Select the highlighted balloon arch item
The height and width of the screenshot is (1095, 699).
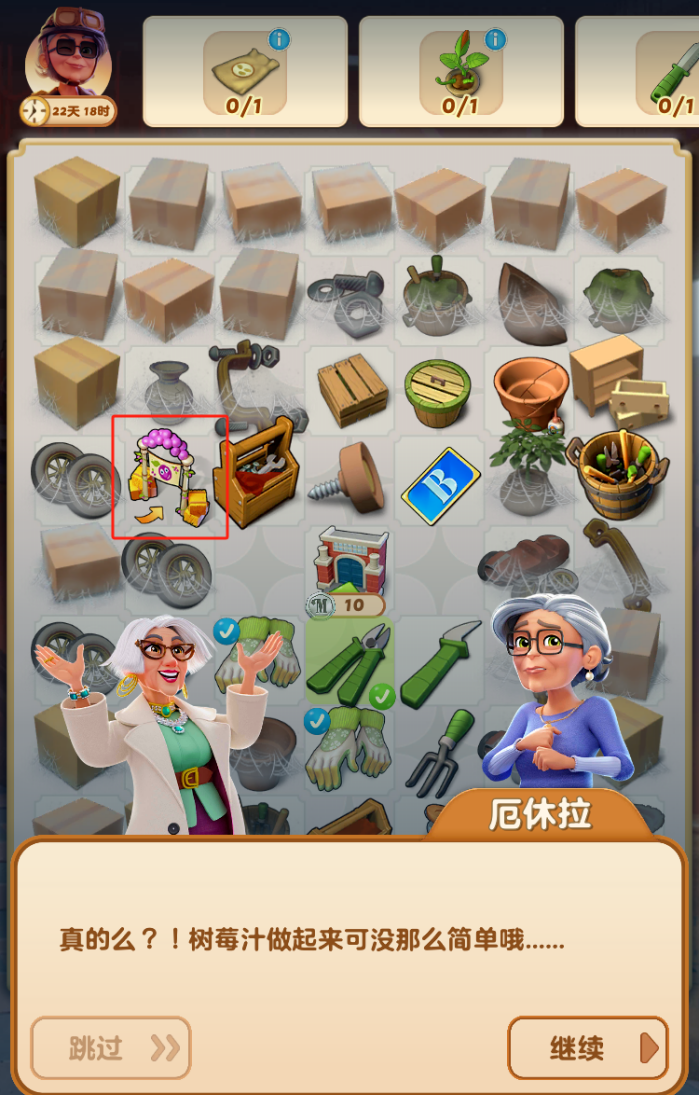coord(170,477)
